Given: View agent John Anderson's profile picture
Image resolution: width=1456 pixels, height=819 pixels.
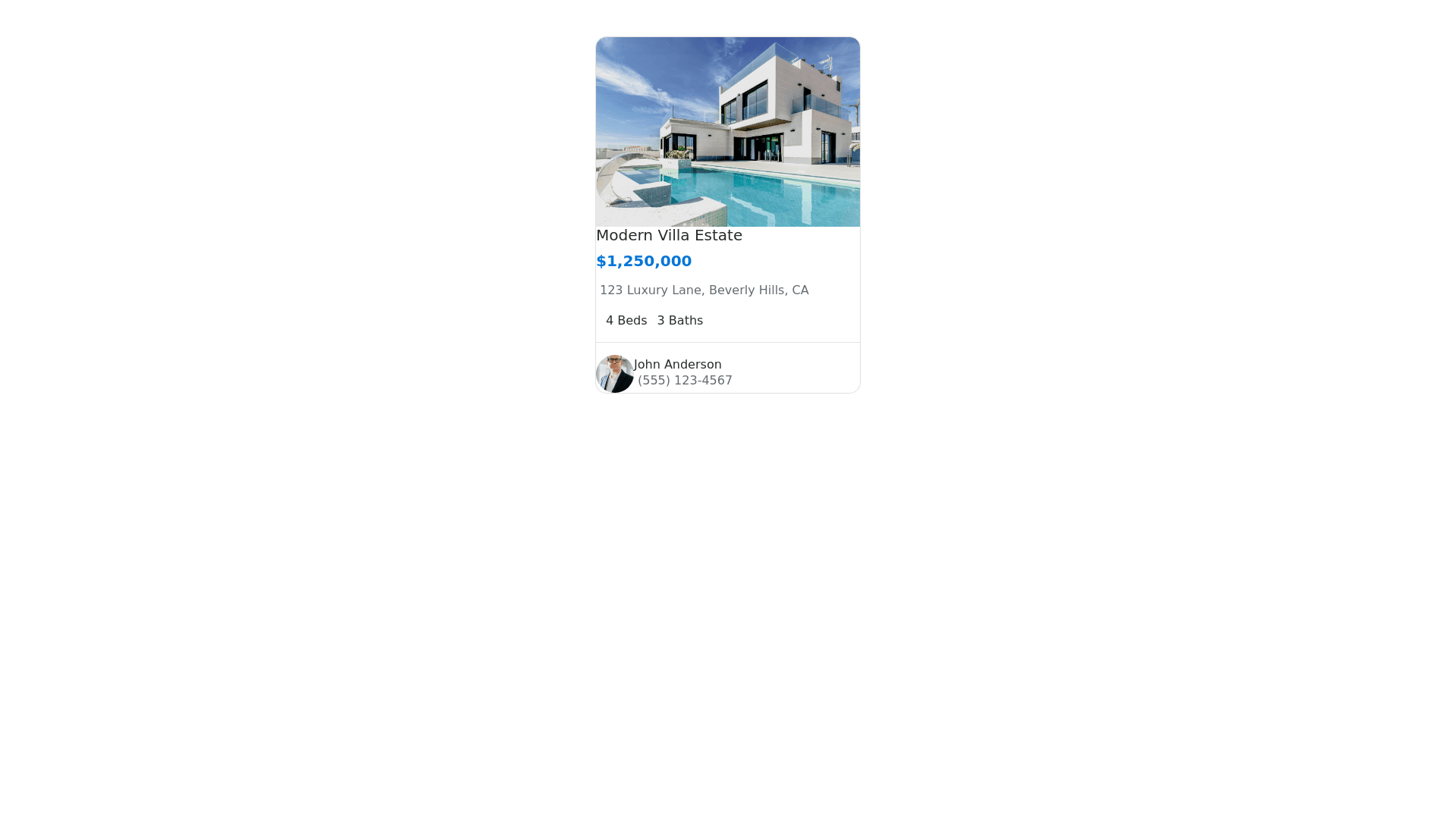Looking at the screenshot, I should coord(614,373).
